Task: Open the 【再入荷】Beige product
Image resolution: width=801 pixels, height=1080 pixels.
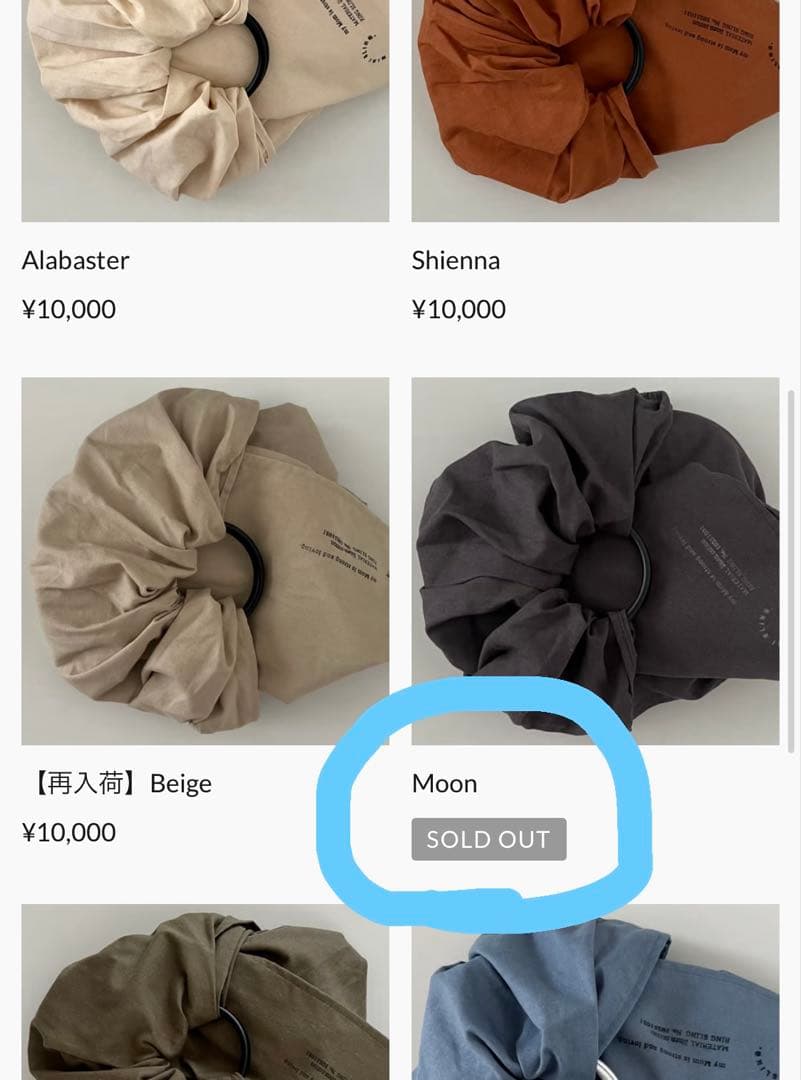Action: (x=117, y=783)
